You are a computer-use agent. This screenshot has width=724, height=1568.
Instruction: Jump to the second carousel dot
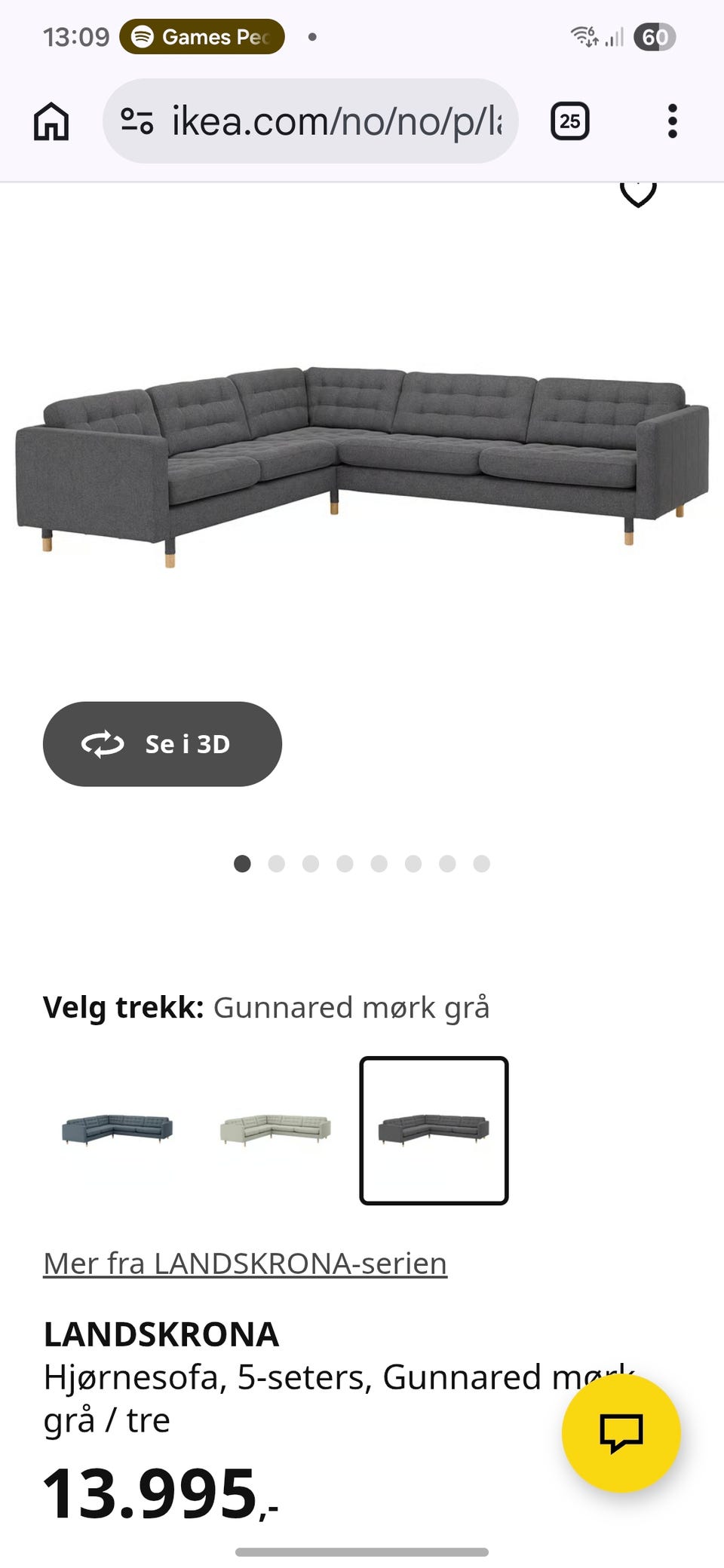click(x=277, y=864)
